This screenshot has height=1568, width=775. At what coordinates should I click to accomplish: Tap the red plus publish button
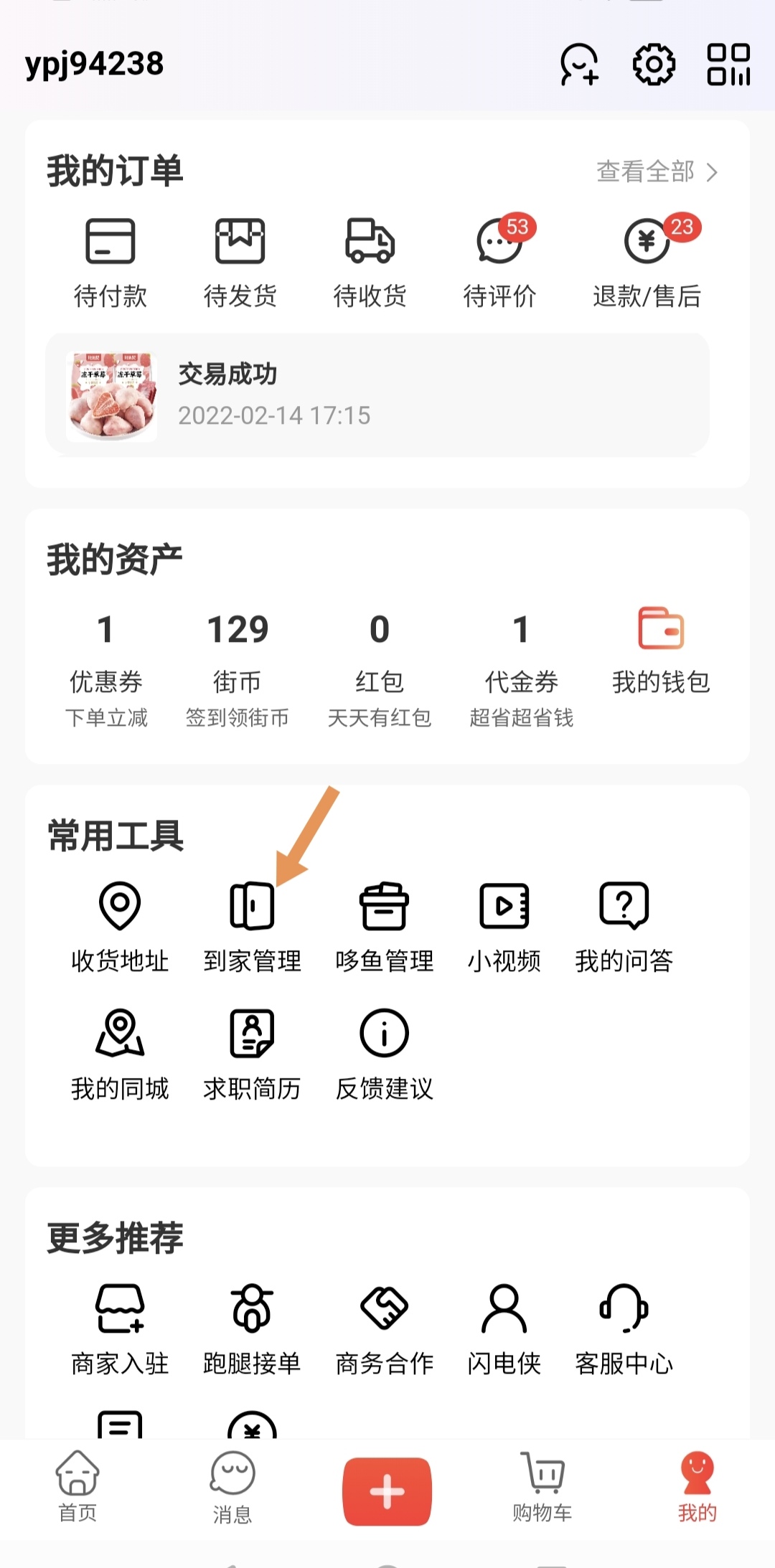[x=387, y=1491]
